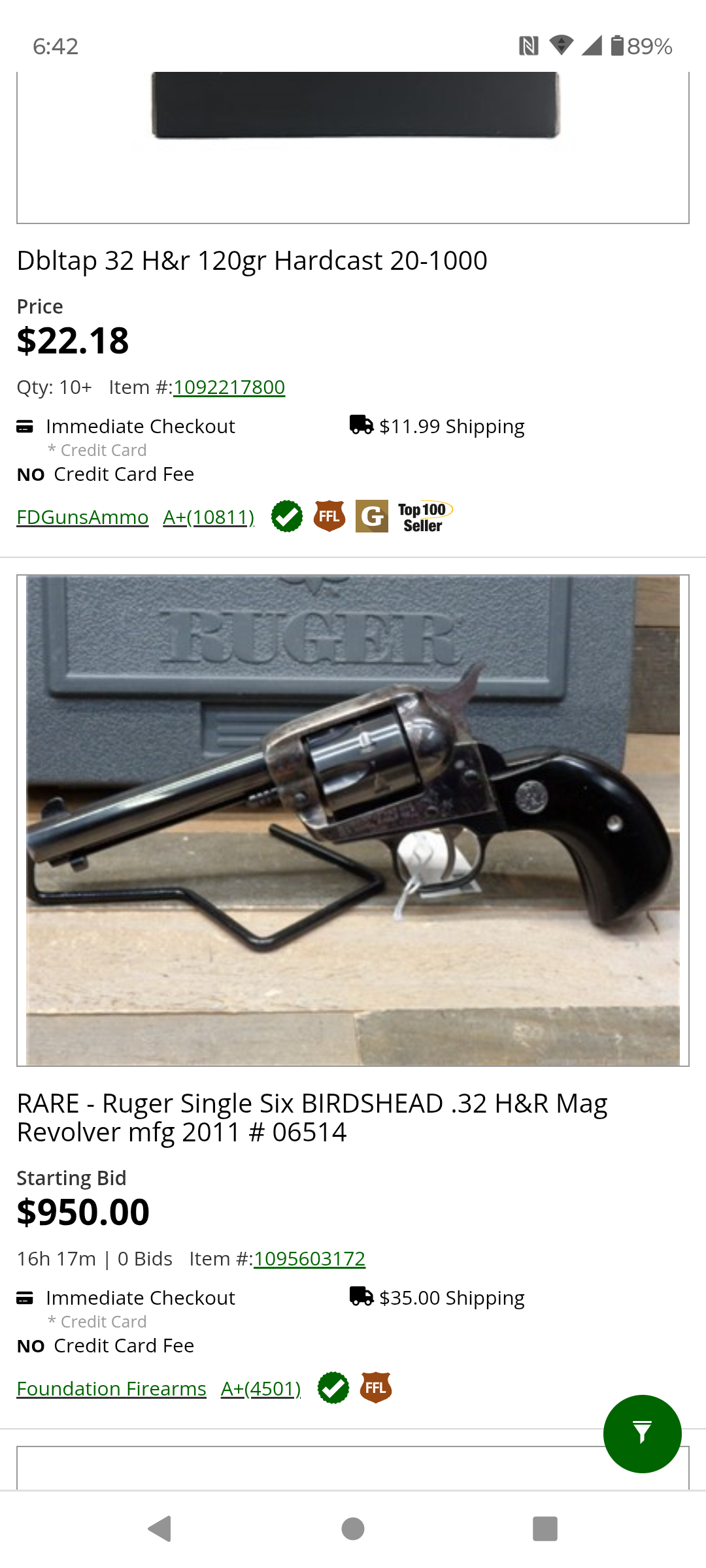View the FDGunsAmmo seller profile

tap(82, 517)
